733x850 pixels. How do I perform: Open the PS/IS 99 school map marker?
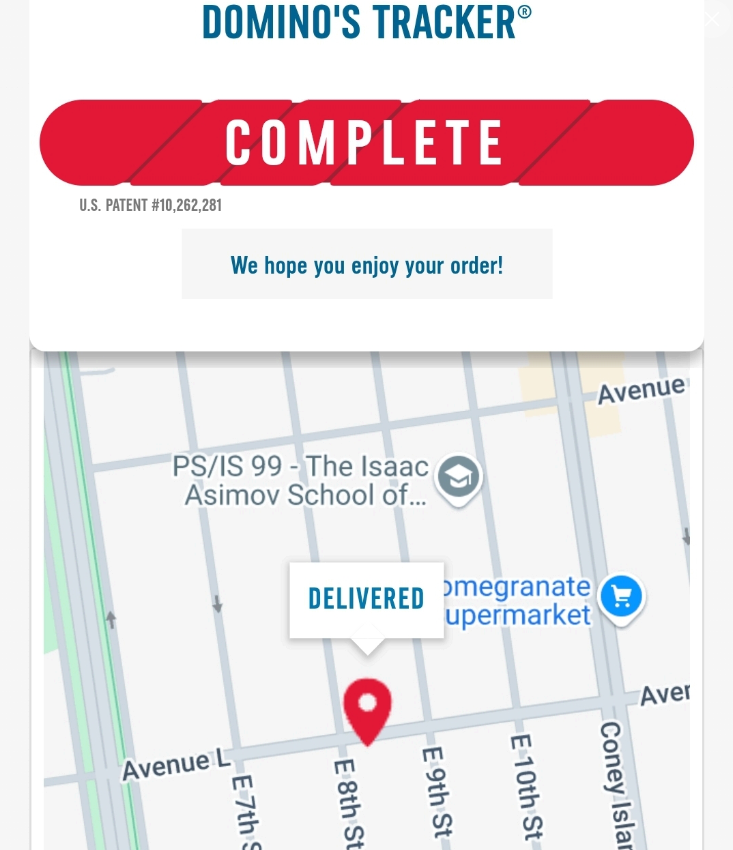[458, 477]
